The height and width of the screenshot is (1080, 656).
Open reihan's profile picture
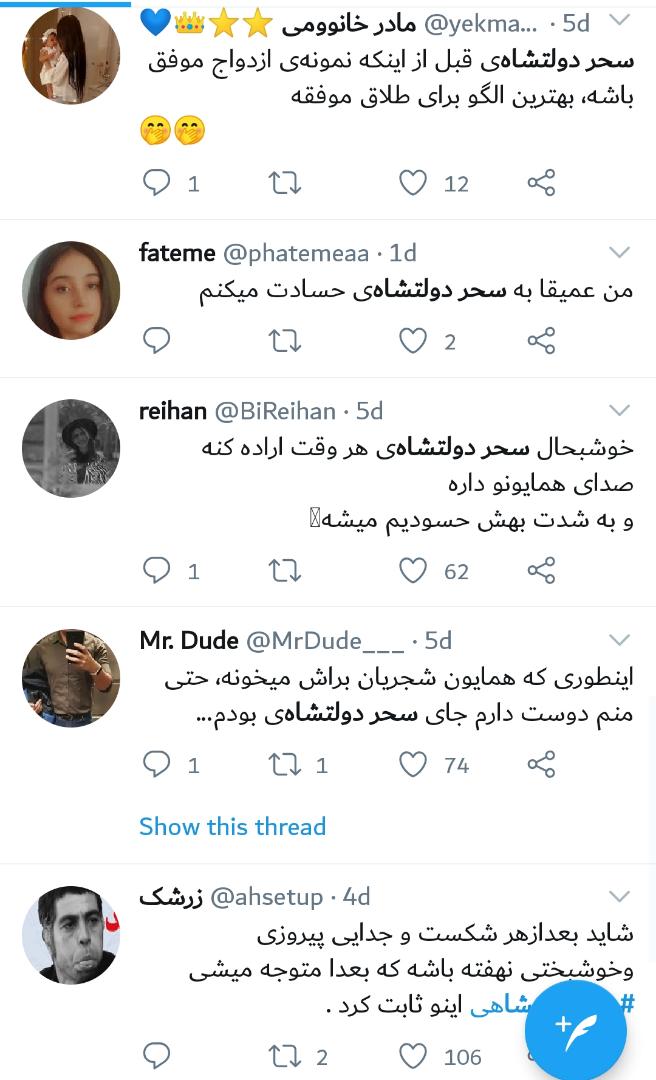pyautogui.click(x=71, y=449)
